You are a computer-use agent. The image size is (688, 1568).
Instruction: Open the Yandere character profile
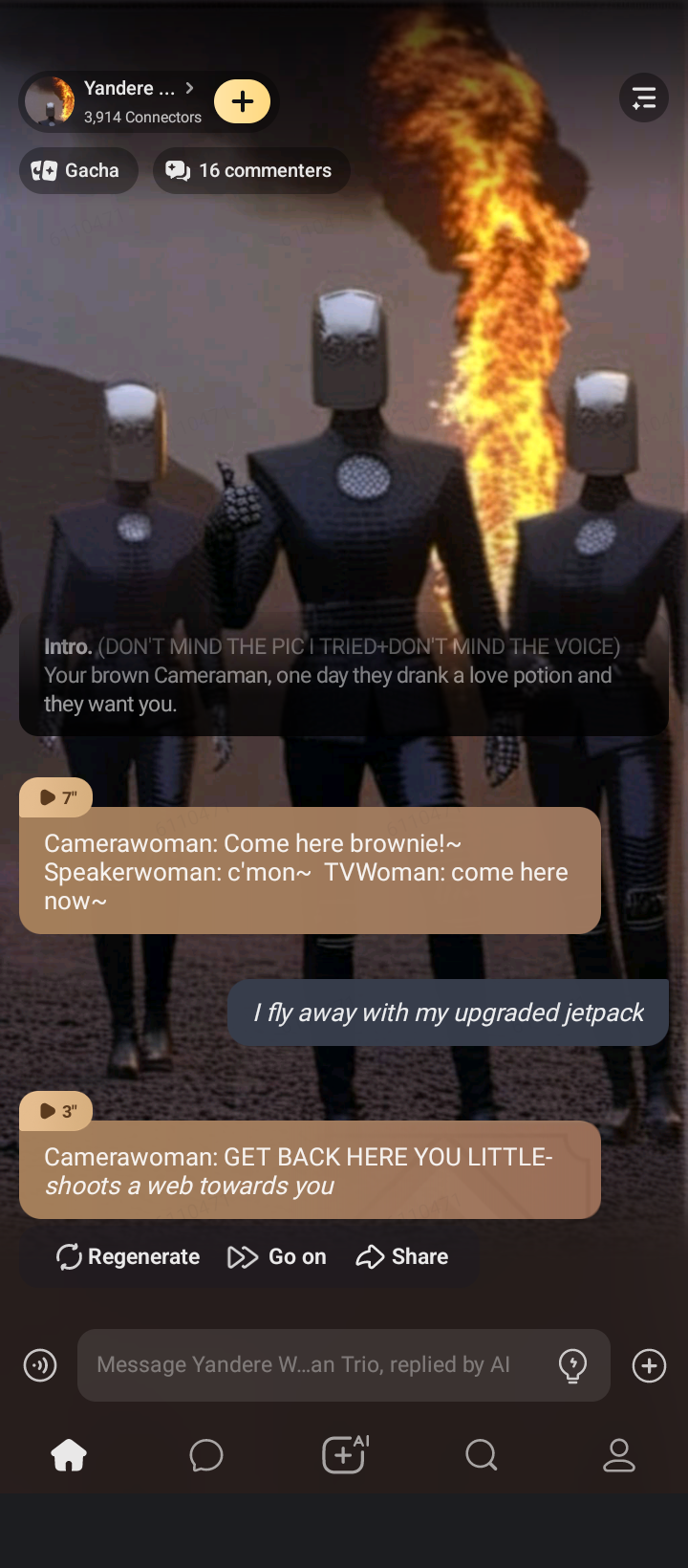[x=129, y=100]
